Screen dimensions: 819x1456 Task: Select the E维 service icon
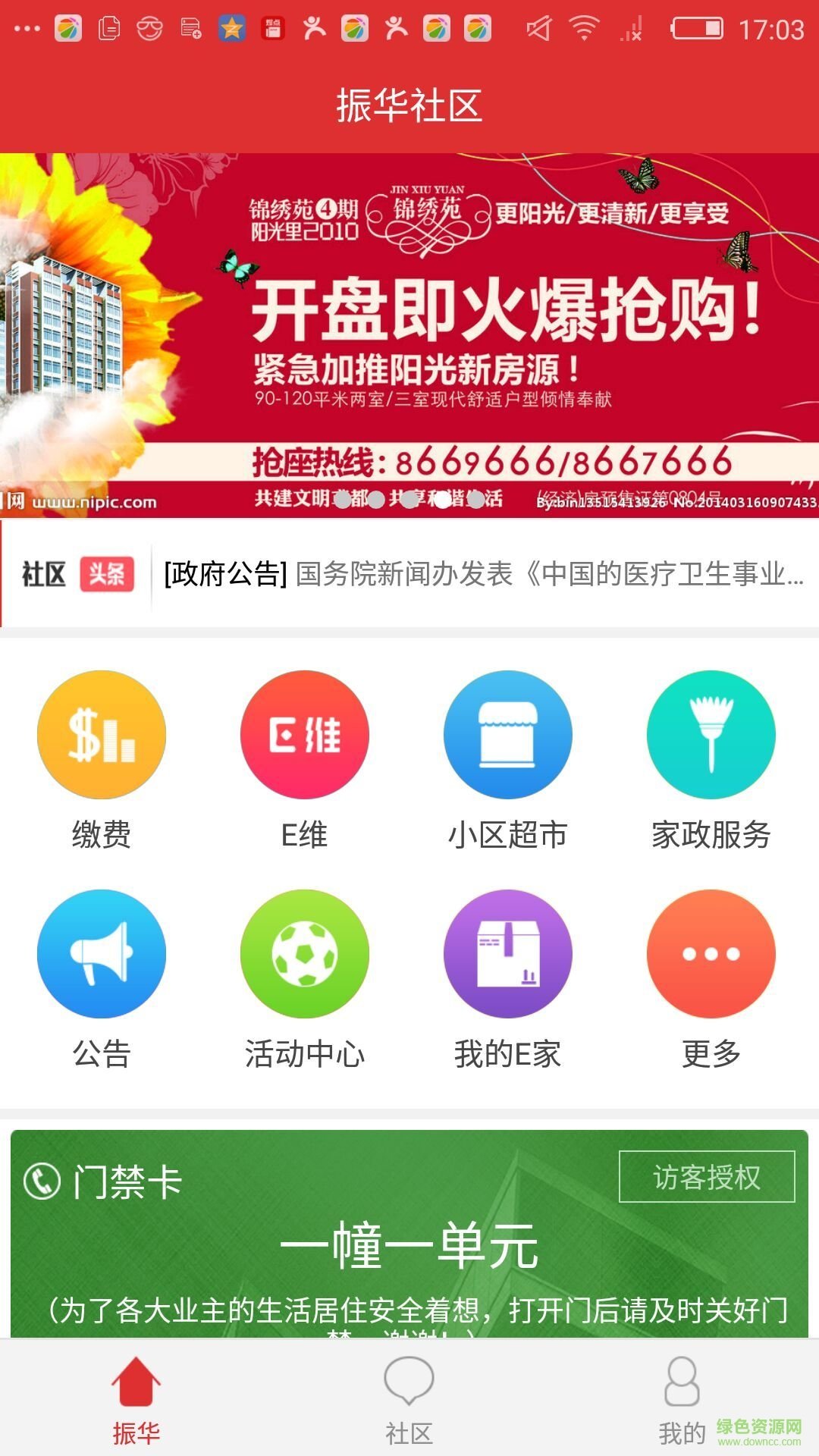304,734
